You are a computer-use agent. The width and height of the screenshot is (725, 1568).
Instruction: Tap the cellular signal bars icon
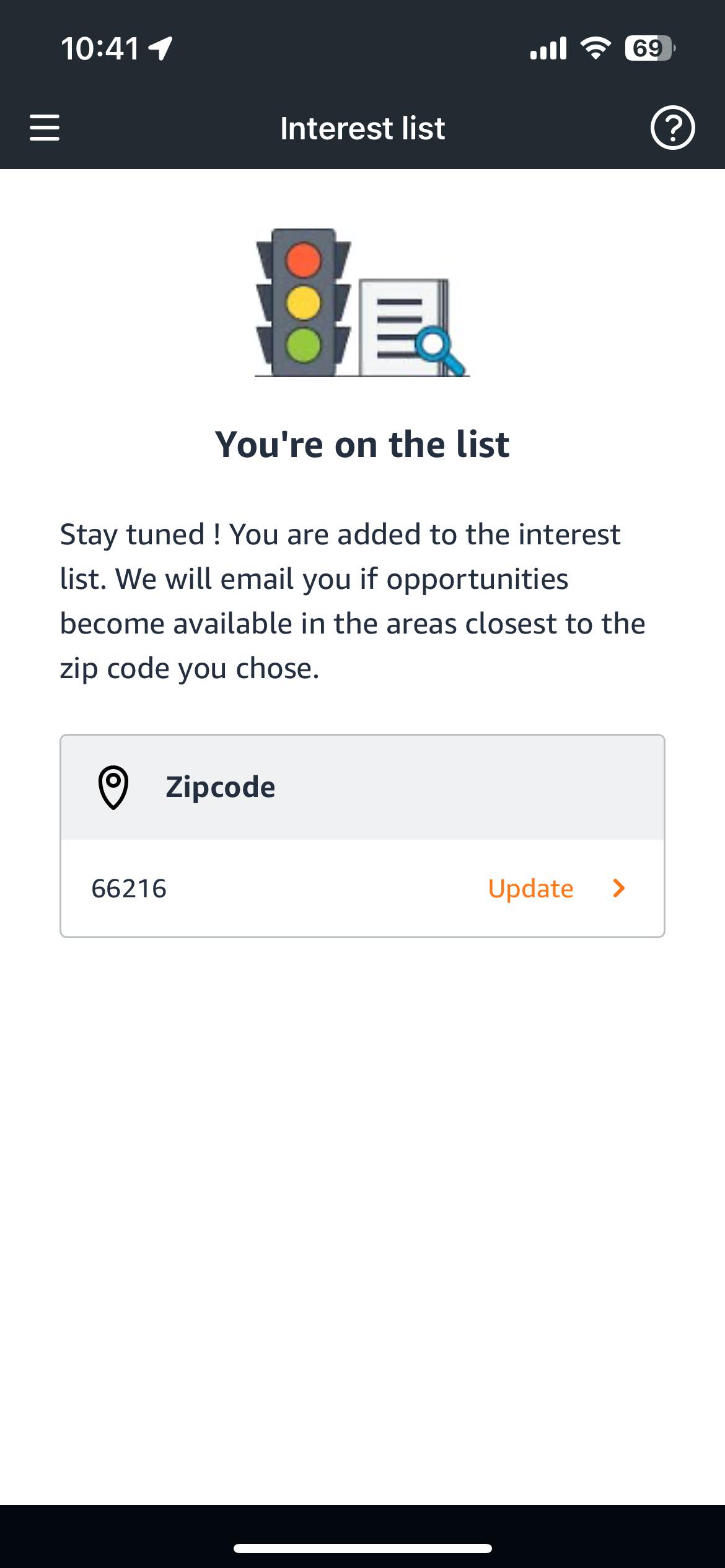tap(548, 48)
